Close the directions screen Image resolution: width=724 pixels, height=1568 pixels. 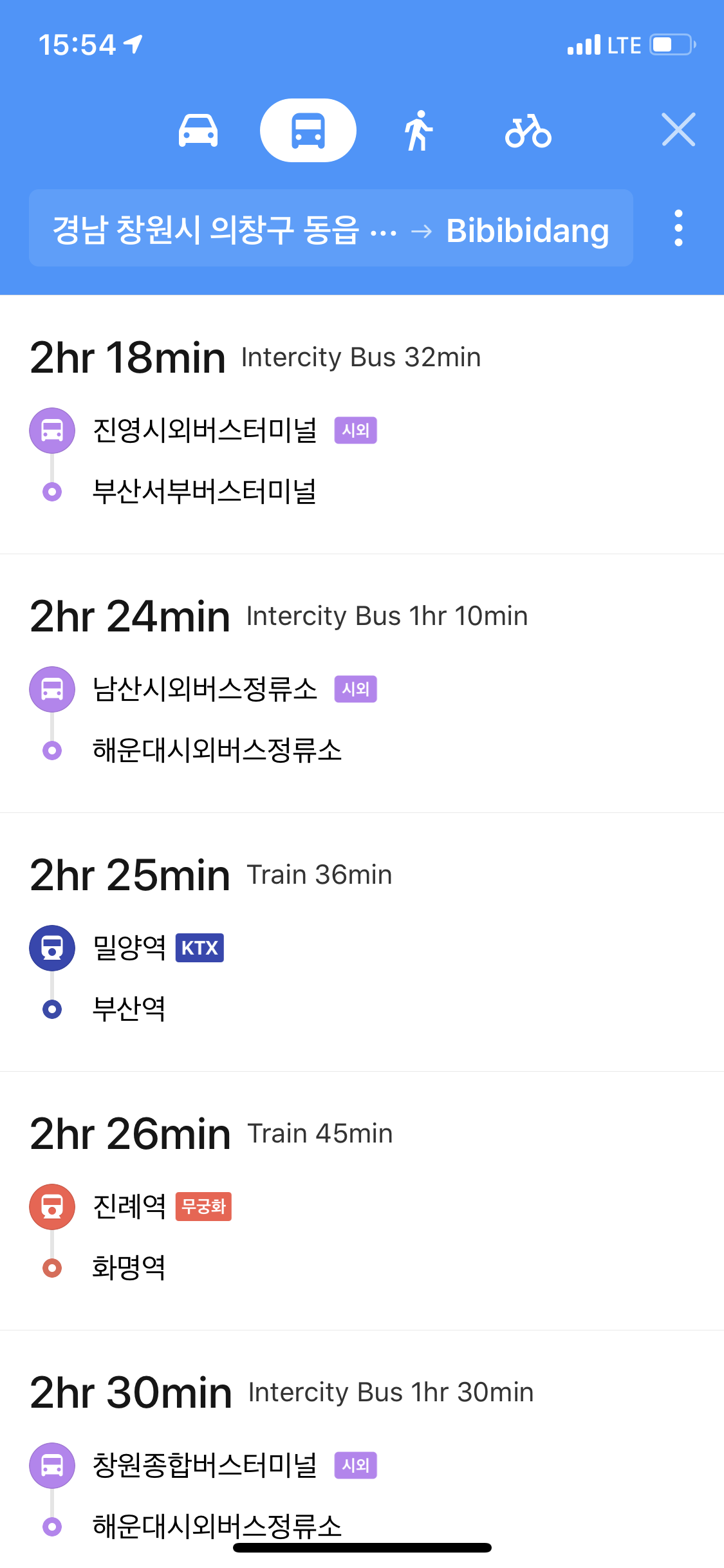(x=678, y=130)
